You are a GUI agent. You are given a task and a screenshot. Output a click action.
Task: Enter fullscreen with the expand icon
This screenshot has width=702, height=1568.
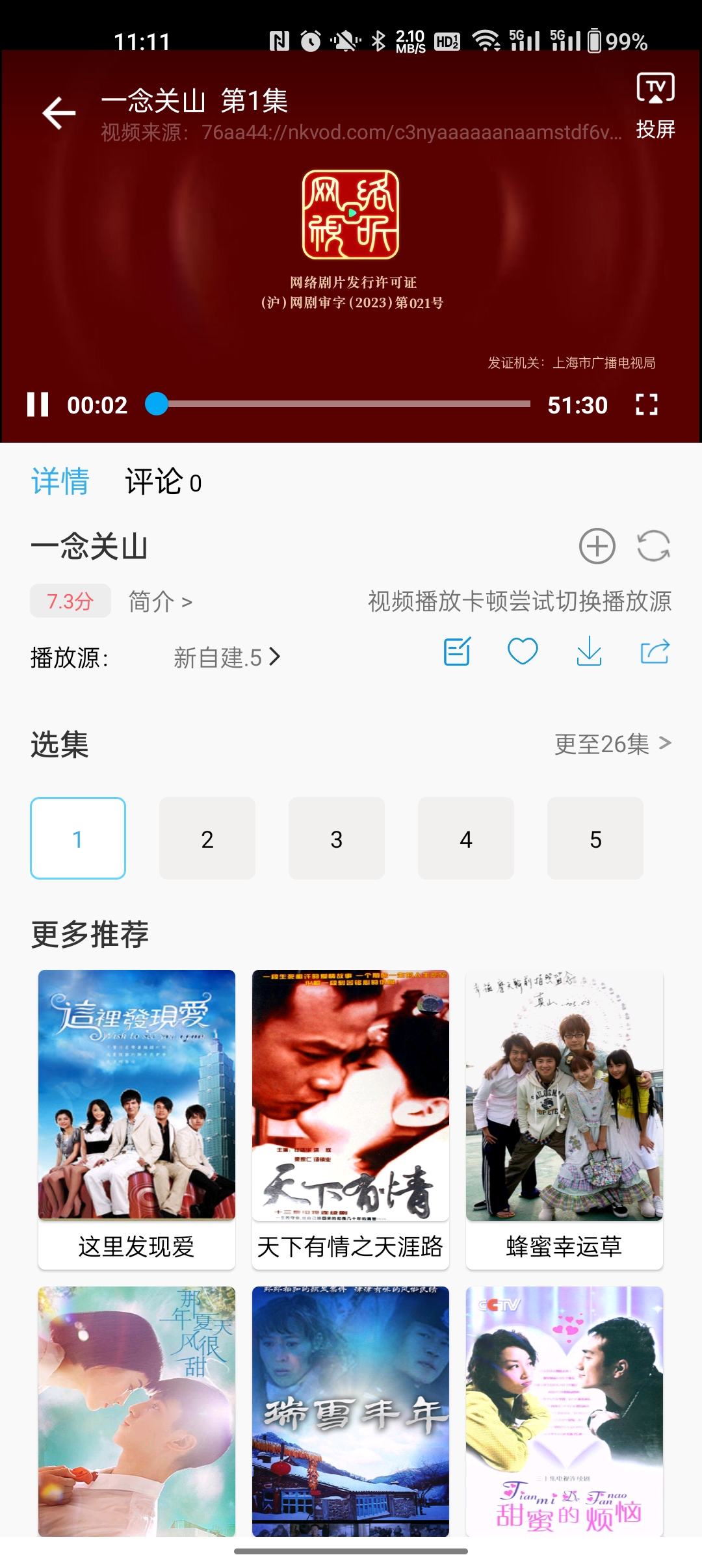point(647,405)
